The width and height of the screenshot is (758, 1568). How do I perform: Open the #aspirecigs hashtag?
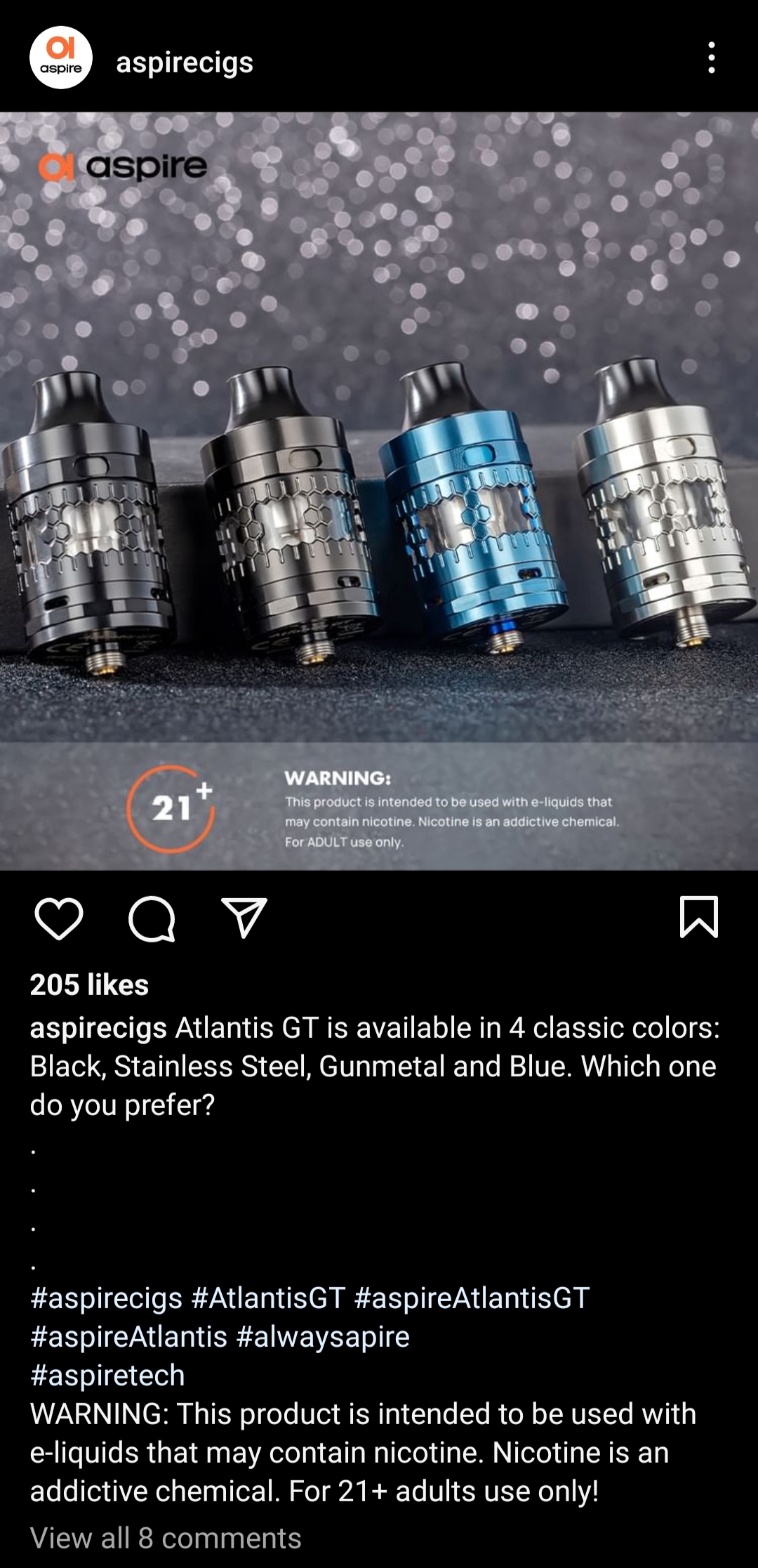(106, 1298)
